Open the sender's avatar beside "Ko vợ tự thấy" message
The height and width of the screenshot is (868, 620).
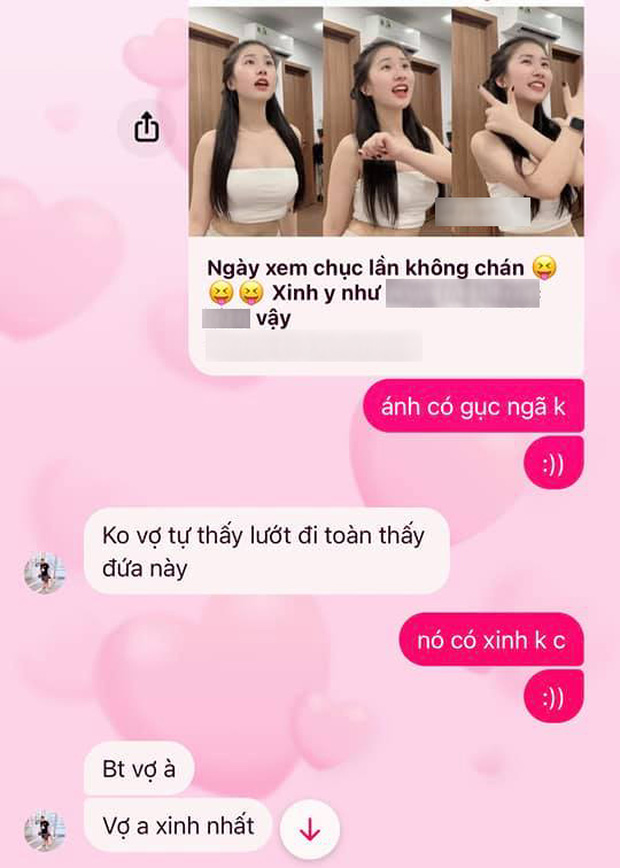point(44,573)
